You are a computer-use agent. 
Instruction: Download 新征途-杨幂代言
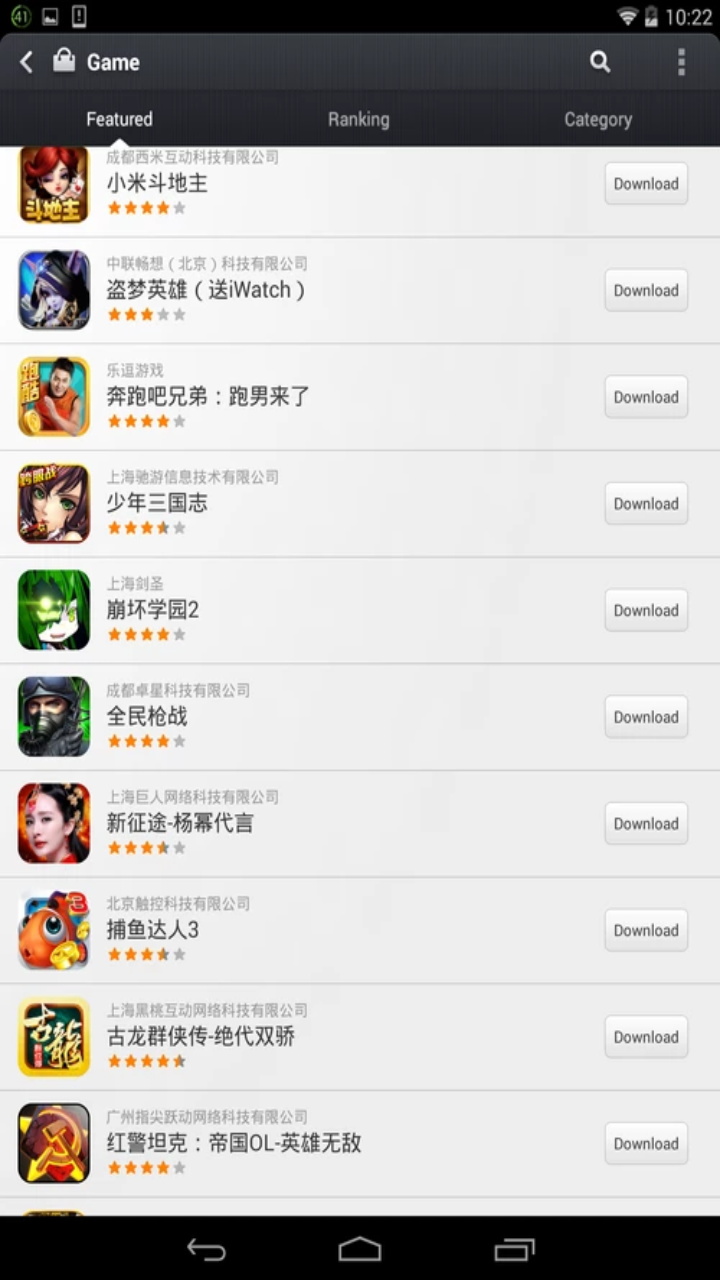tap(646, 824)
